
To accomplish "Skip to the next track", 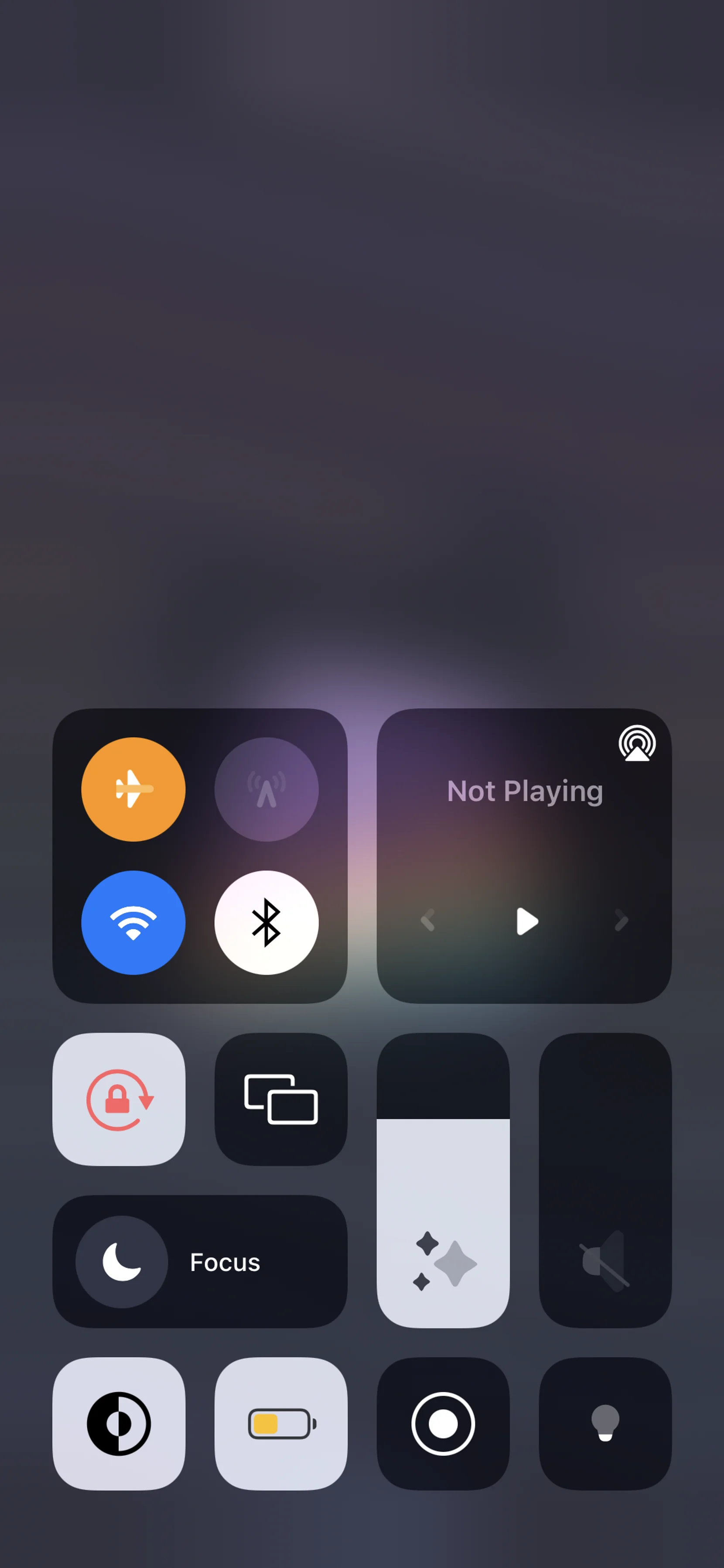I will (x=621, y=921).
